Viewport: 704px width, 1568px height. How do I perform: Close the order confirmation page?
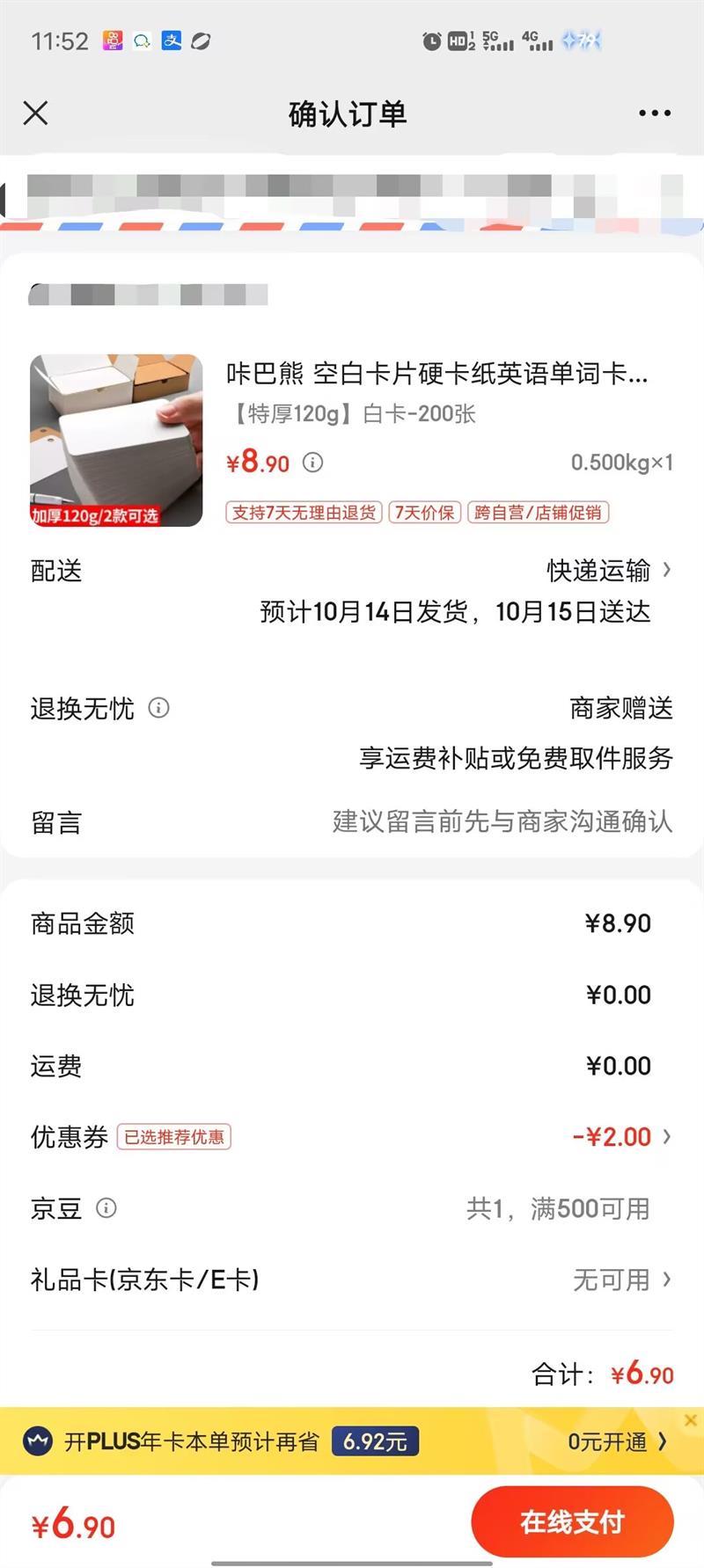pyautogui.click(x=36, y=113)
